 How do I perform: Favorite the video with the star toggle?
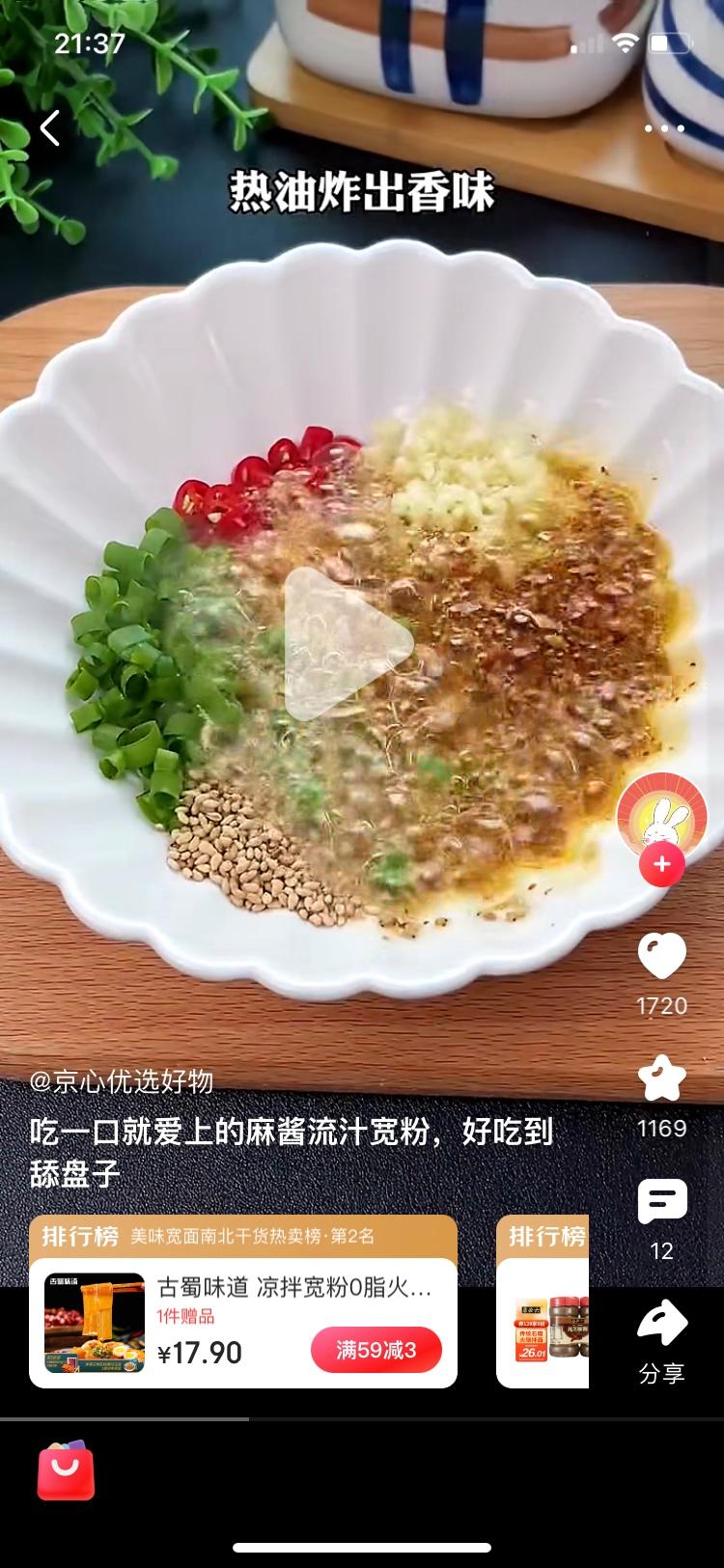click(660, 1078)
